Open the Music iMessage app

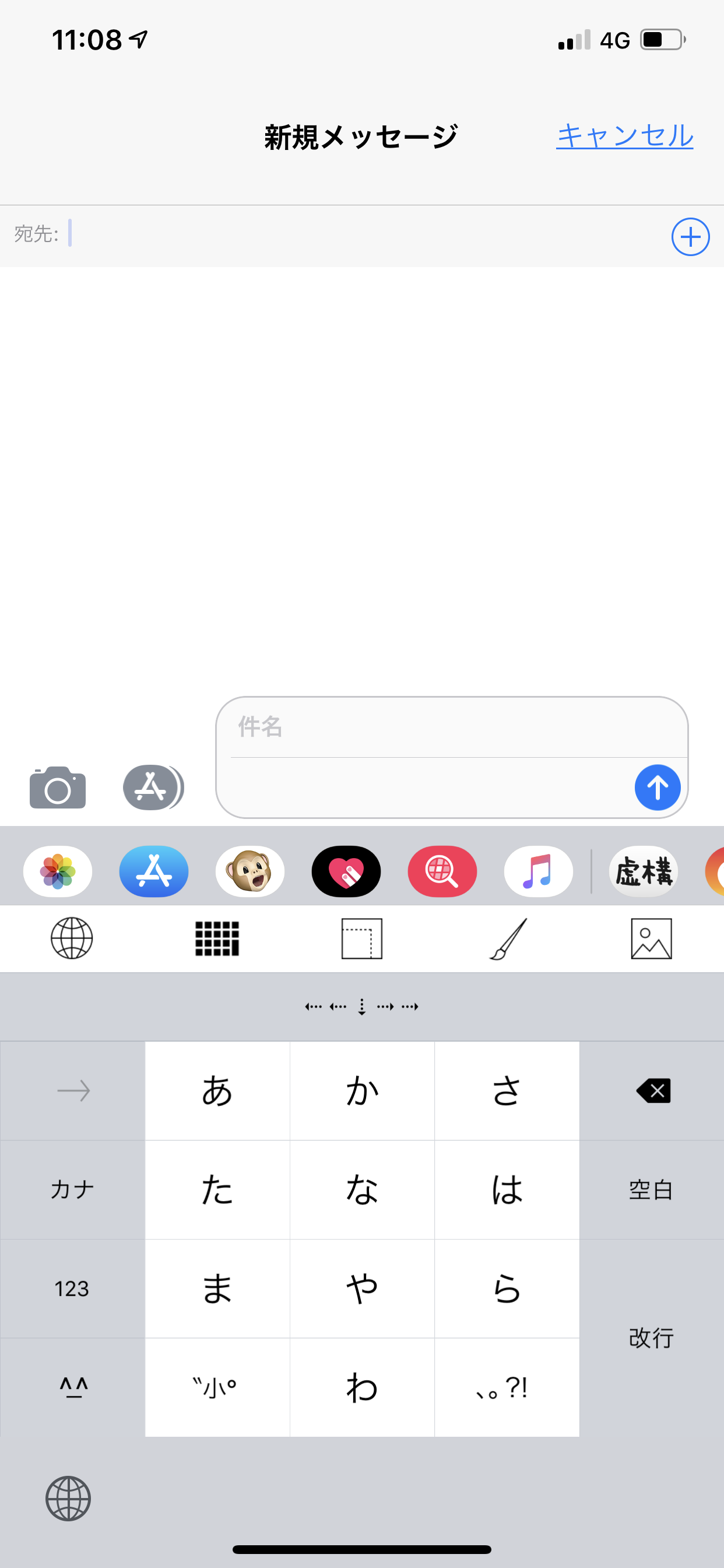point(538,871)
